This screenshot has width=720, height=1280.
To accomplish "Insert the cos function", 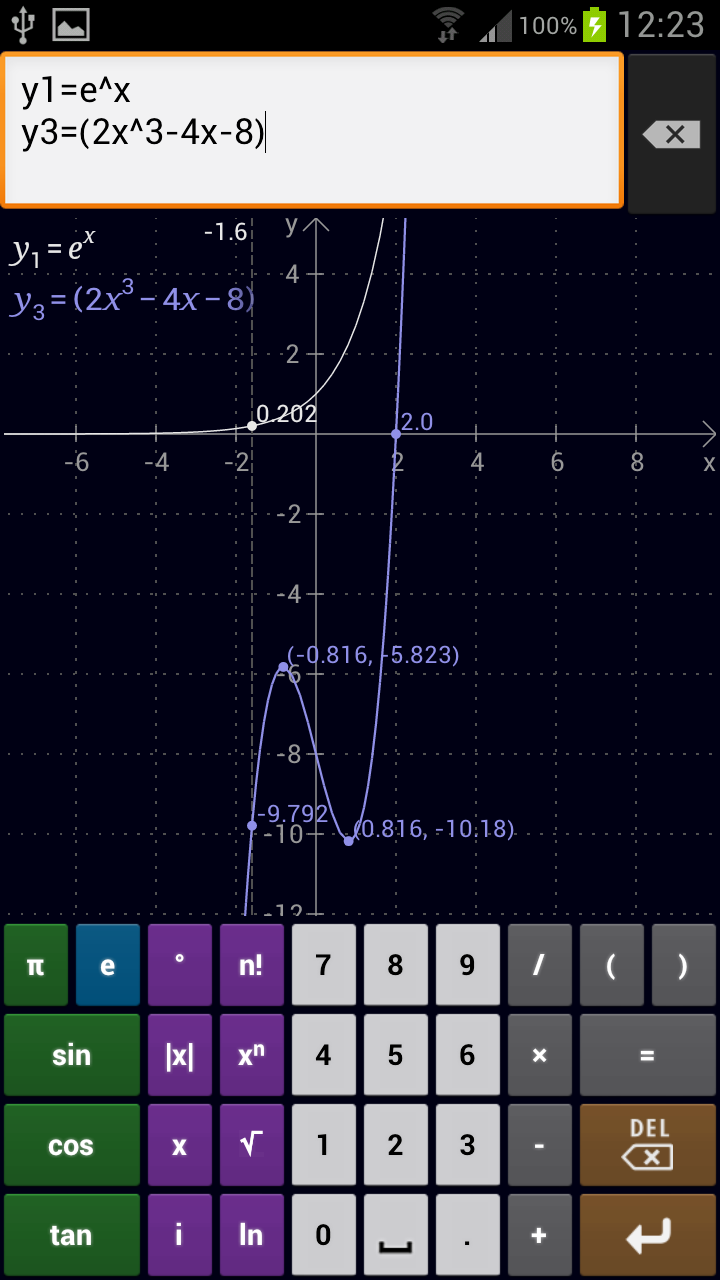I will pyautogui.click(x=72, y=1145).
